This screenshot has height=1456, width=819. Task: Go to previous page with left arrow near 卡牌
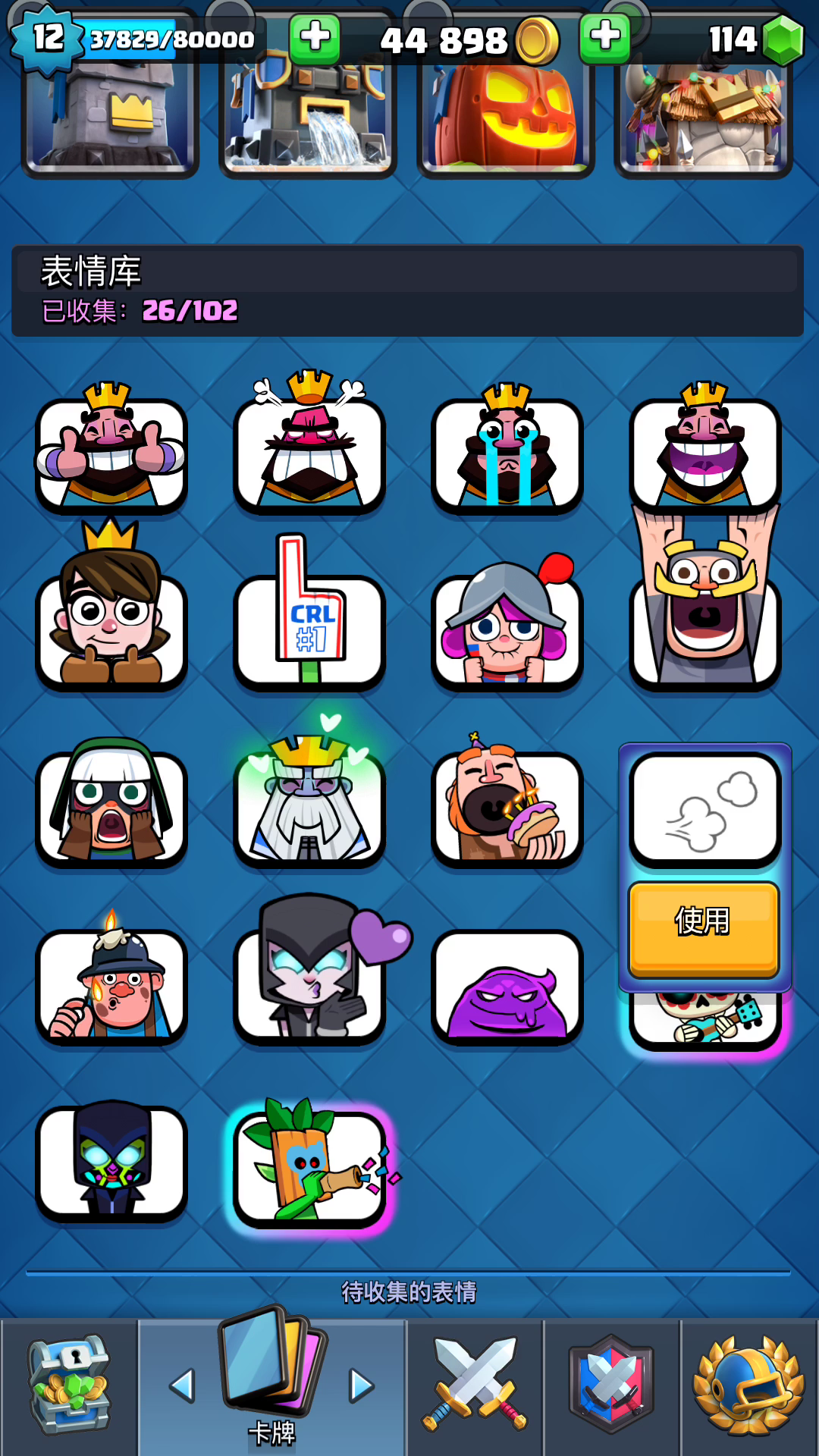coord(182,1385)
